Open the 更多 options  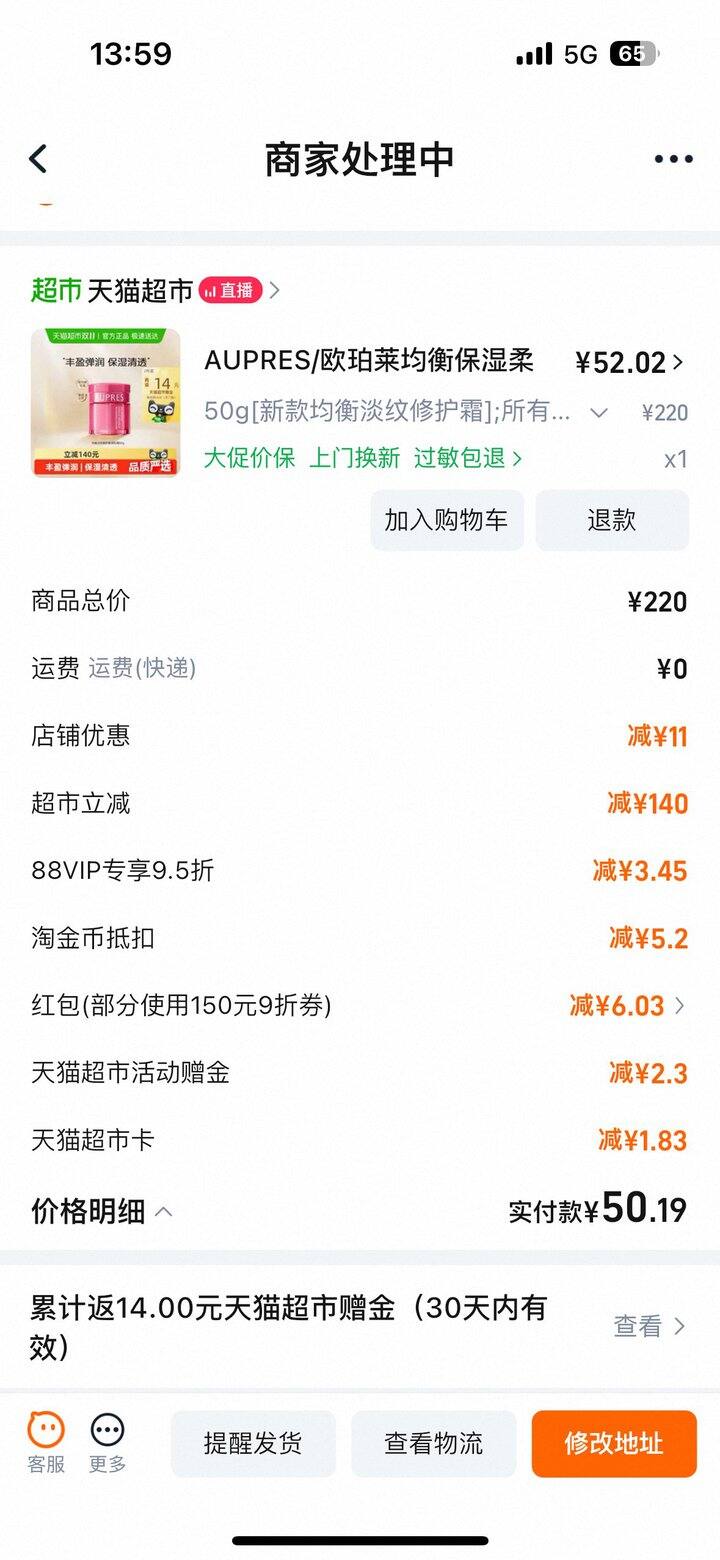(107, 1442)
